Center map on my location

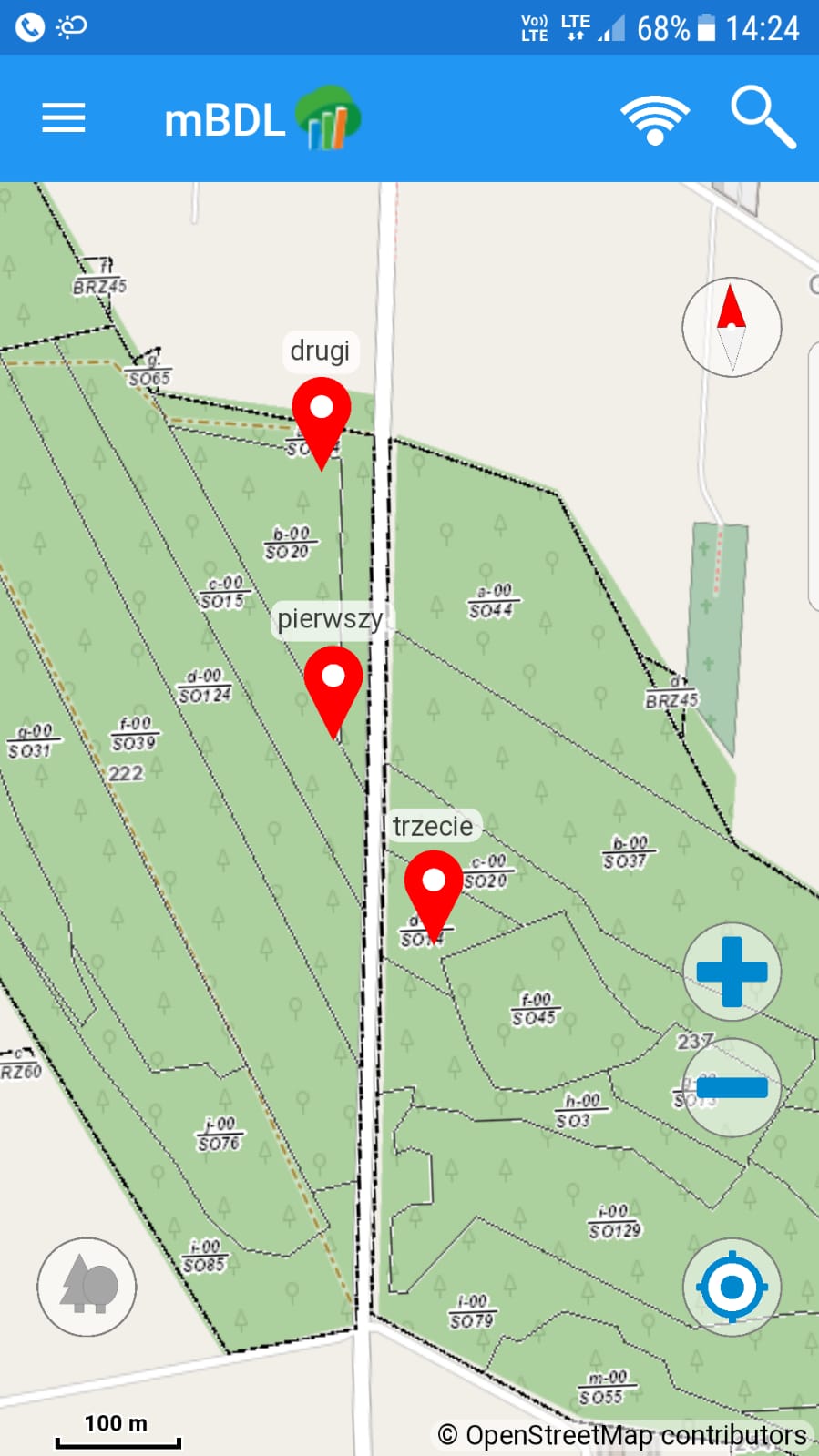732,1288
